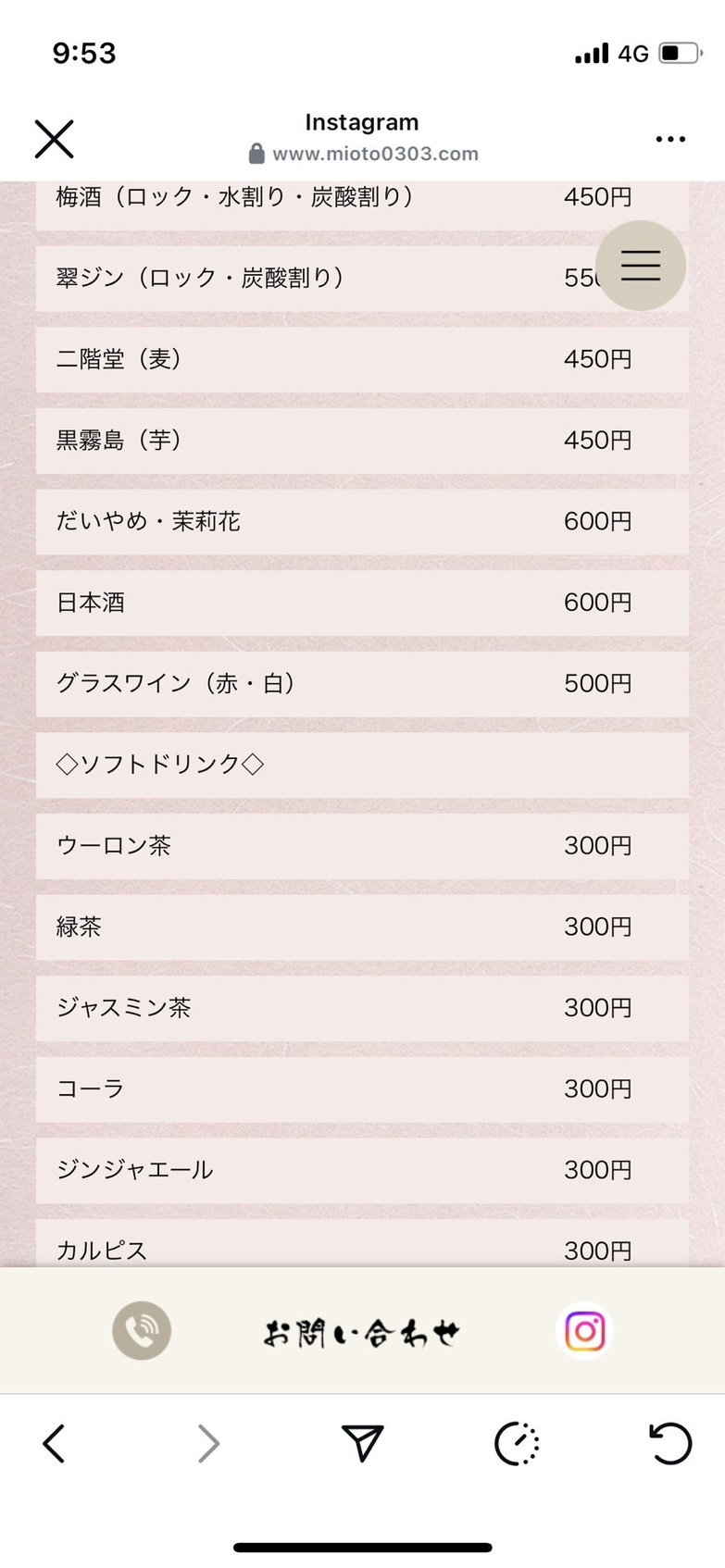Go forward to the next page
Viewport: 725px width, 1568px height.
(x=209, y=1443)
